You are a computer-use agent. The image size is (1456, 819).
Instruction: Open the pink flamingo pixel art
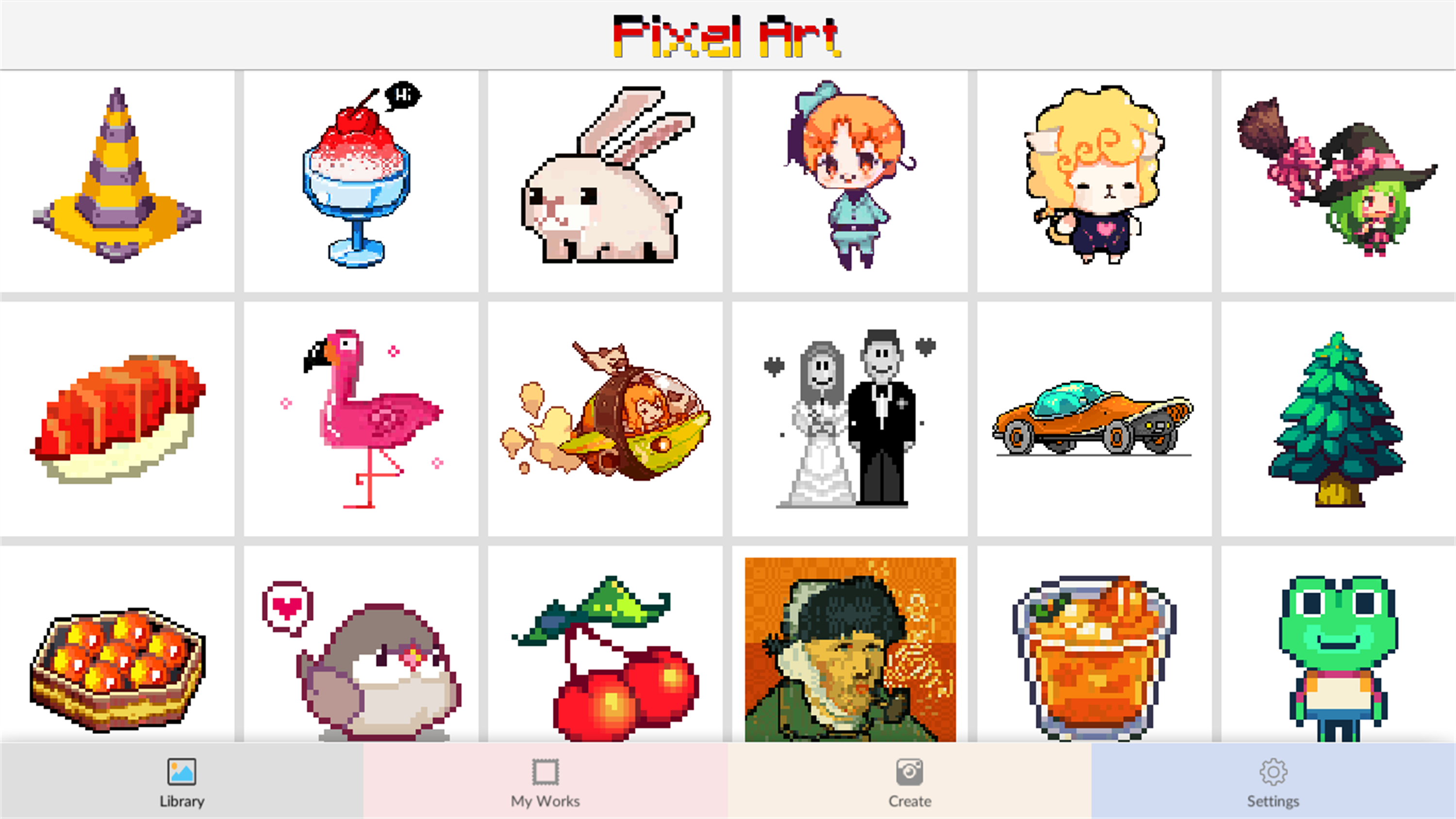point(361,418)
